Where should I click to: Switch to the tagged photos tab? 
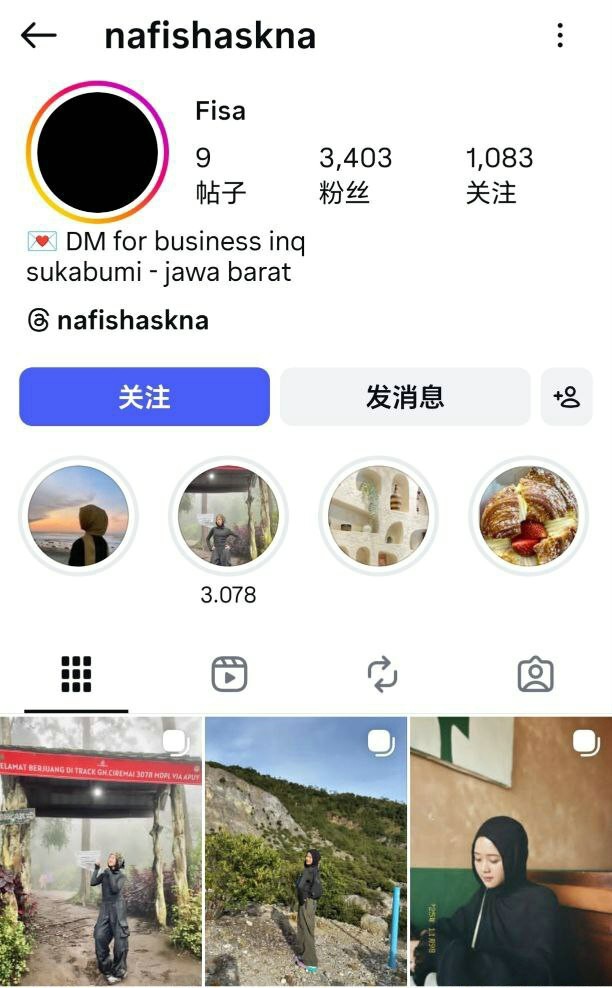535,676
